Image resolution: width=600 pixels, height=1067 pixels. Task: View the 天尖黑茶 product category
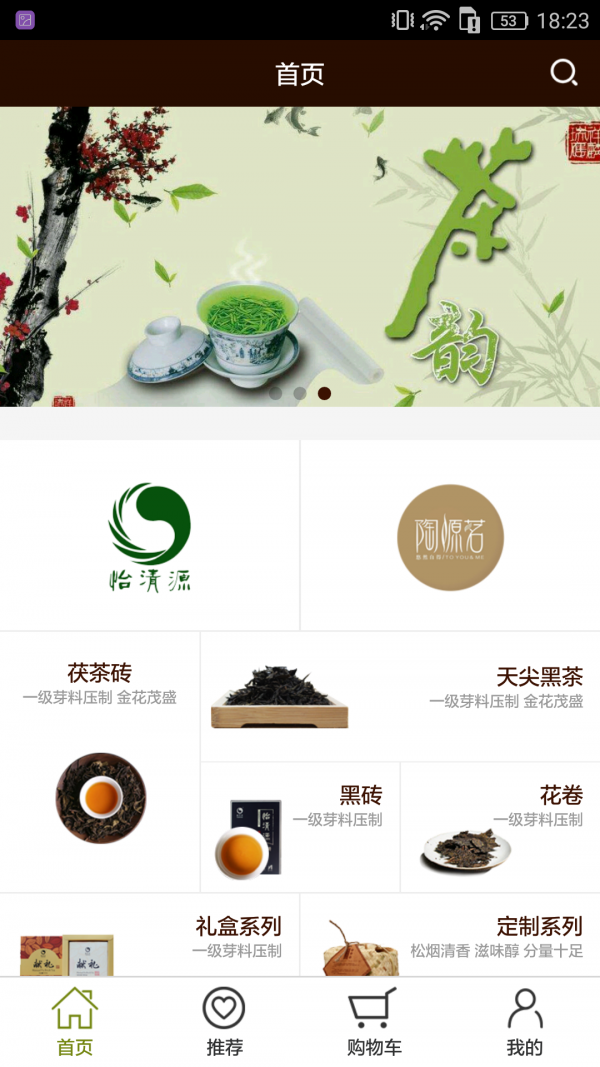(400, 696)
